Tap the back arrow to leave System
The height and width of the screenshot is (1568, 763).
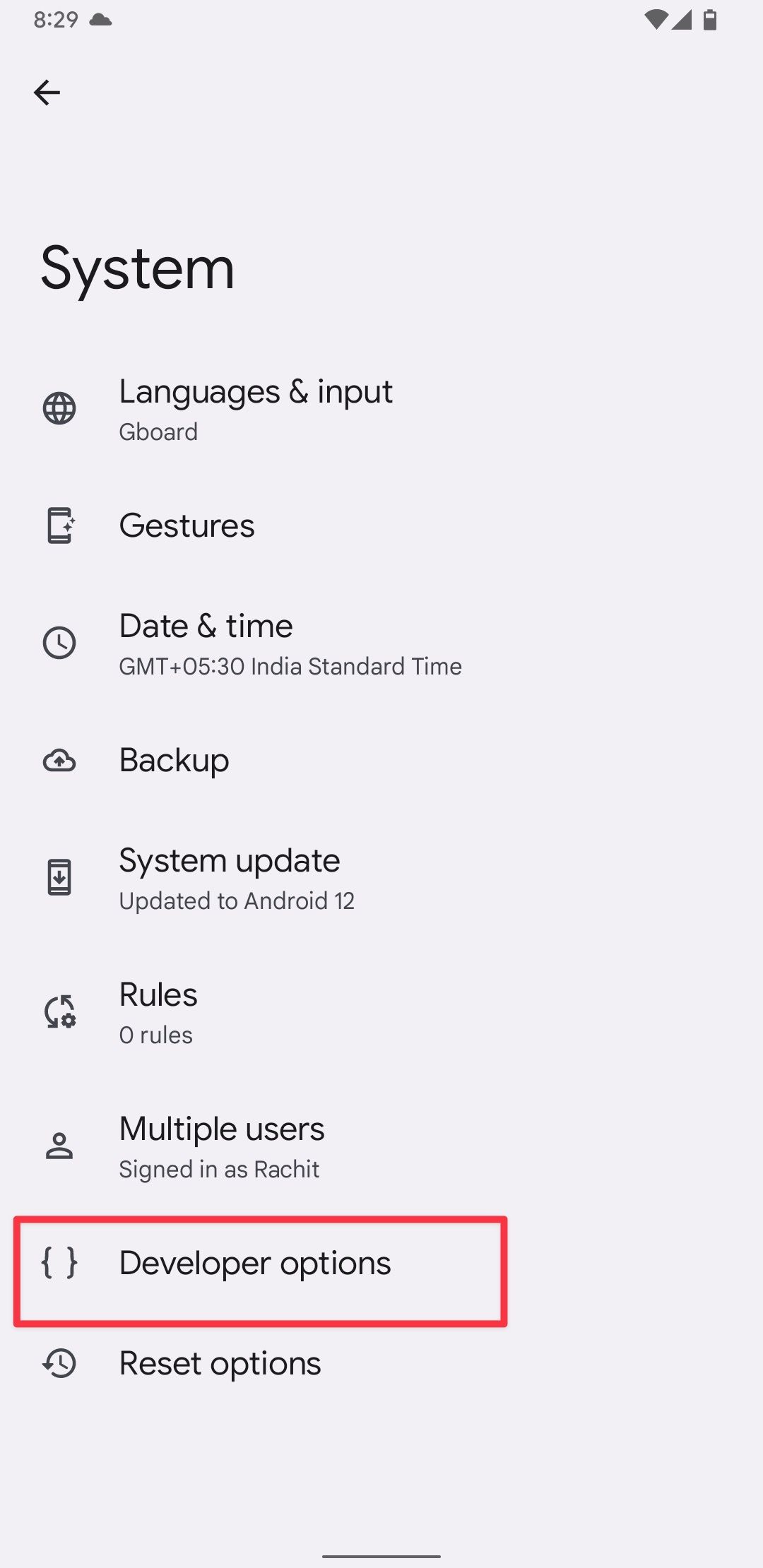tap(46, 92)
